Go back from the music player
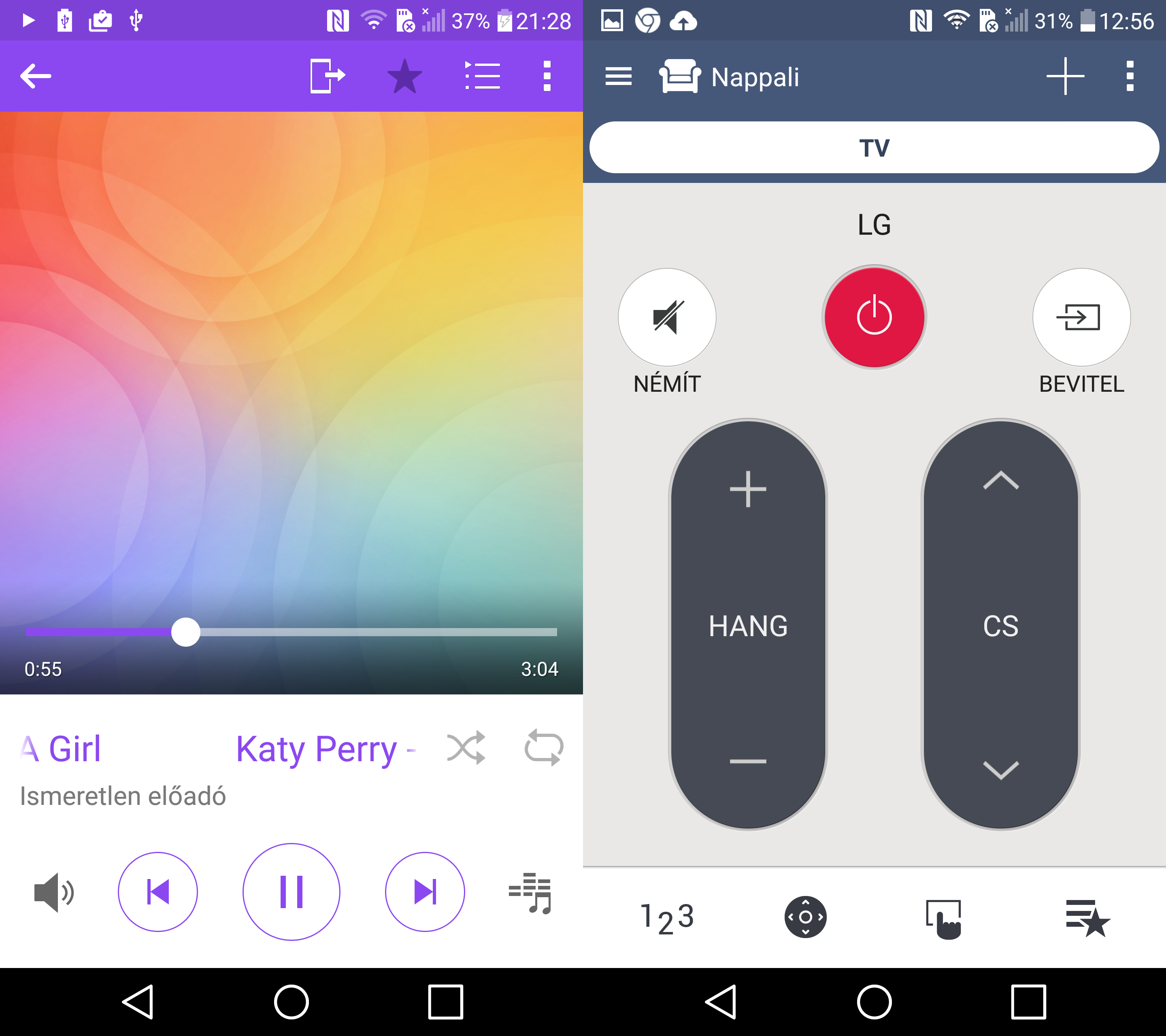The image size is (1166, 1036). pyautogui.click(x=35, y=76)
